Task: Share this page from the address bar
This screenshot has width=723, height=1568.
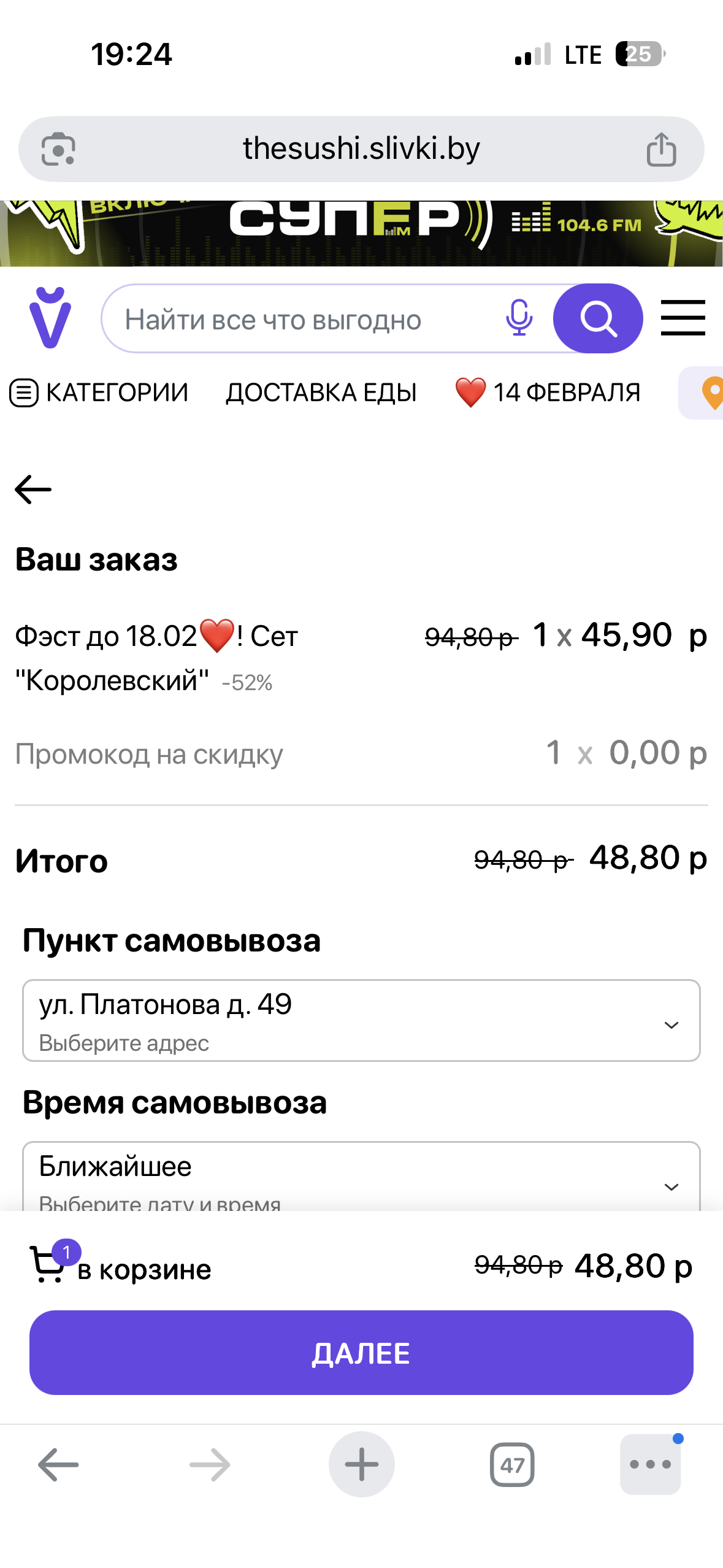Action: click(x=661, y=149)
